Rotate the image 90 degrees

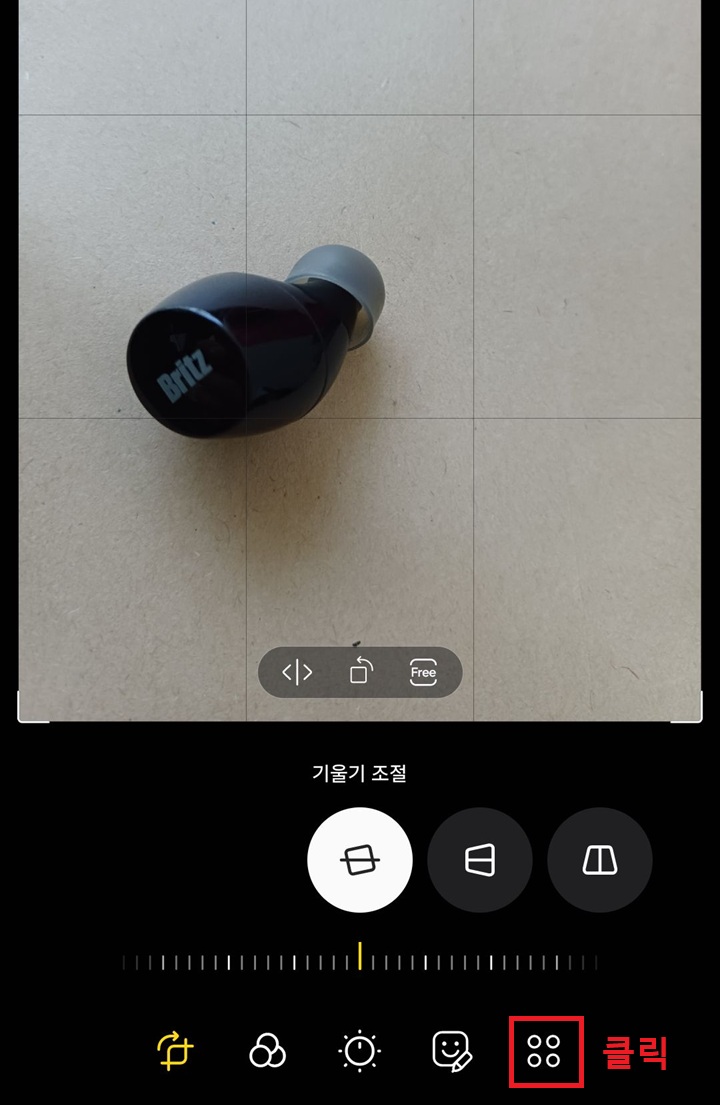point(358,672)
